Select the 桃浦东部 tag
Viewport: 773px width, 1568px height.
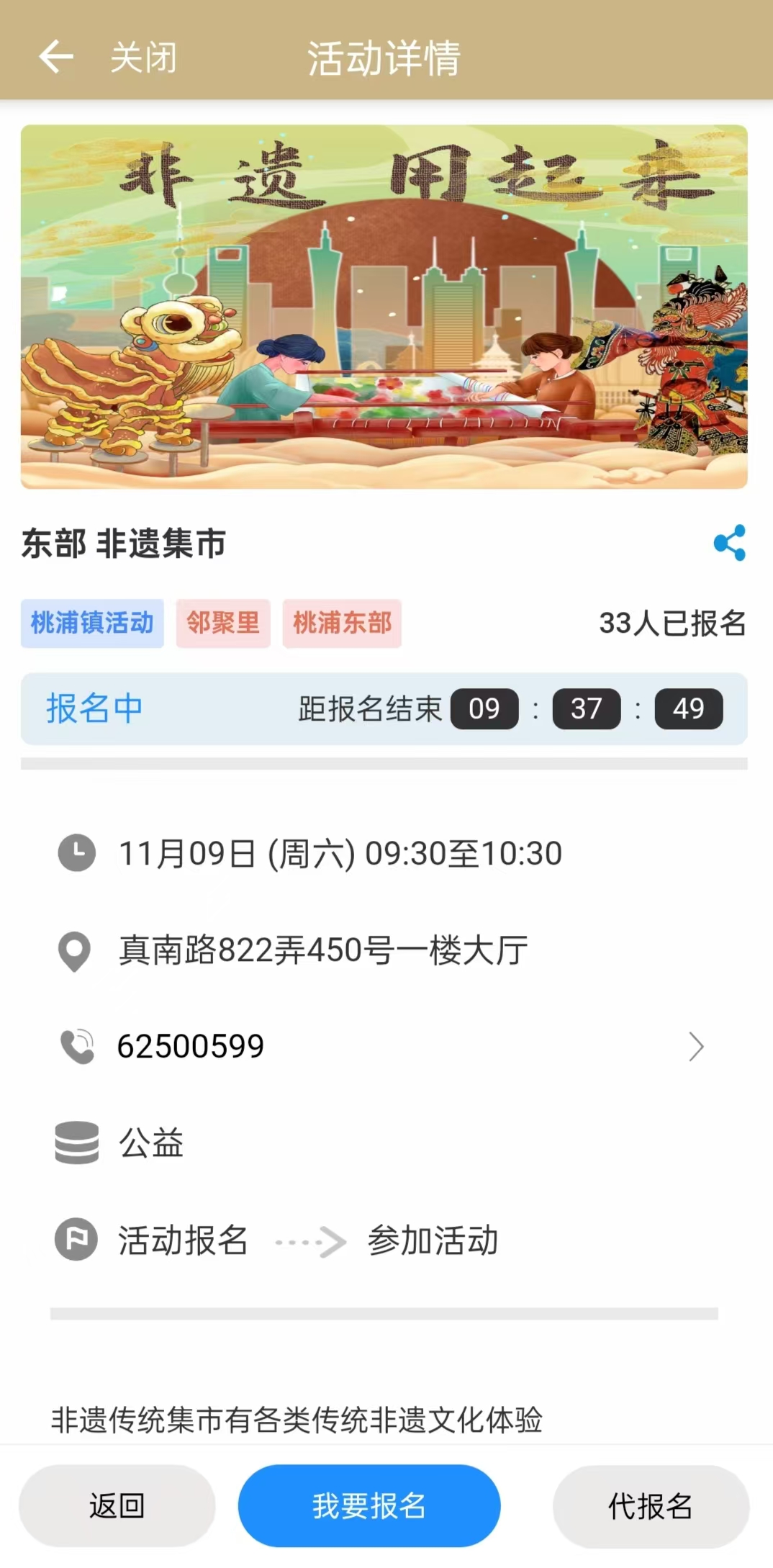pyautogui.click(x=342, y=623)
